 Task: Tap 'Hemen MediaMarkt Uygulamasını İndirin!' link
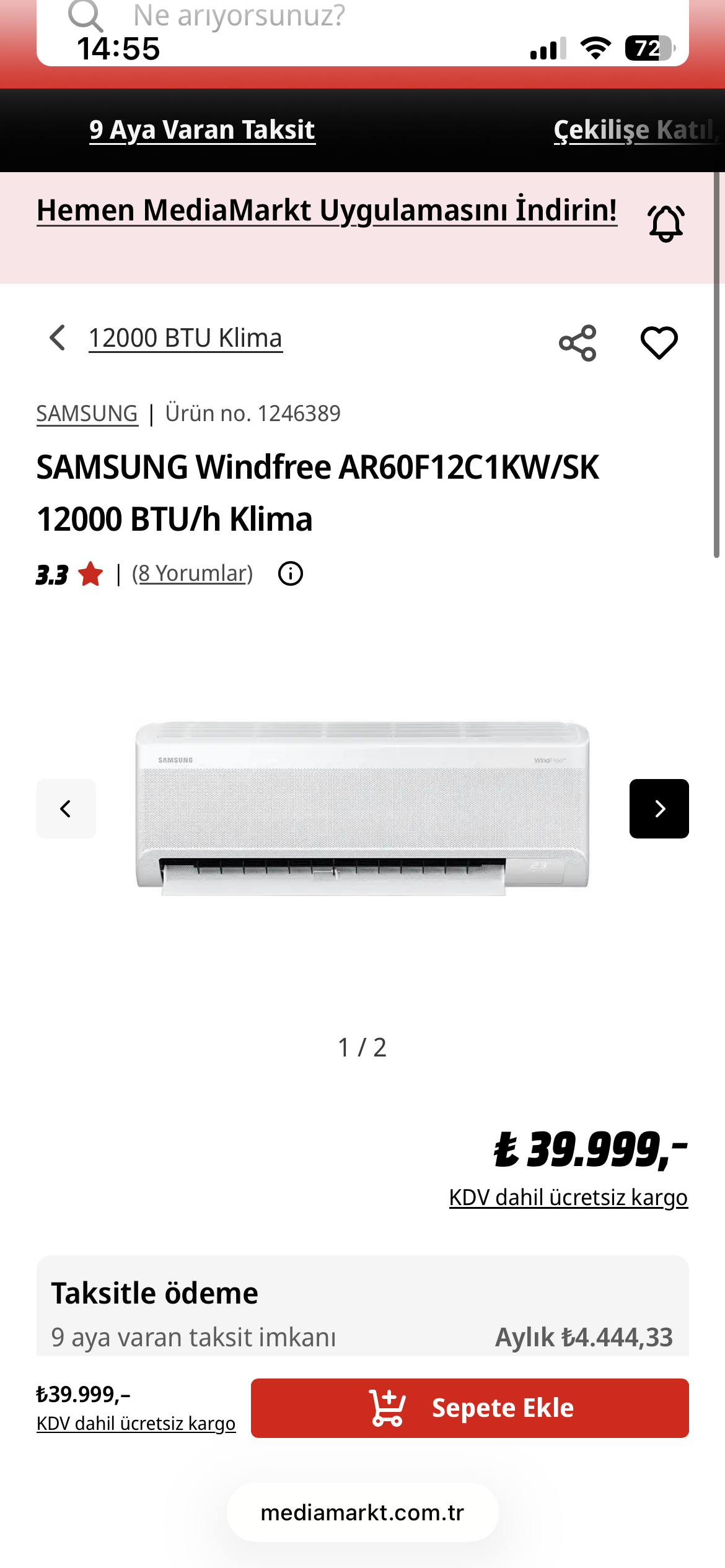click(x=327, y=210)
